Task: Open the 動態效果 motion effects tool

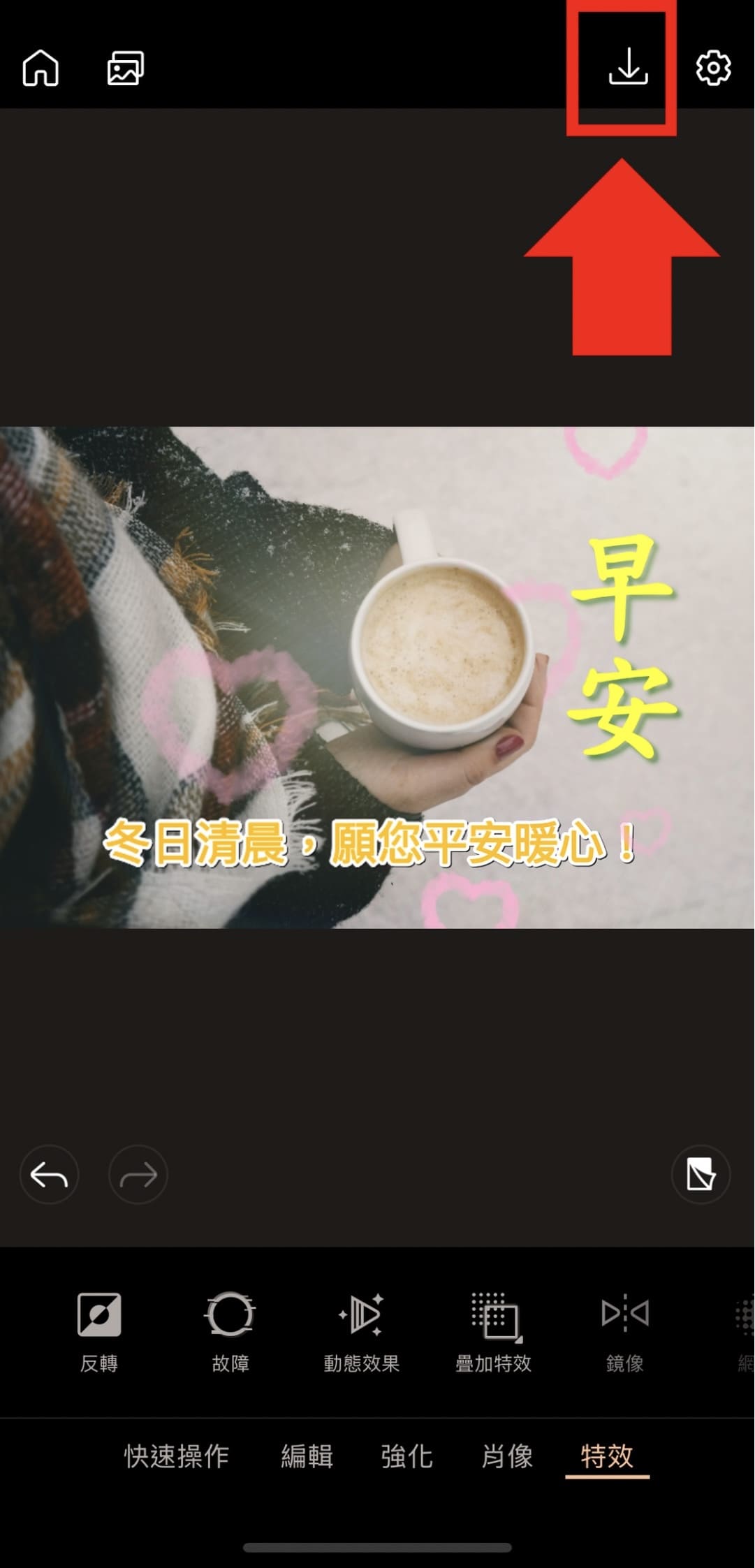Action: [x=362, y=1327]
